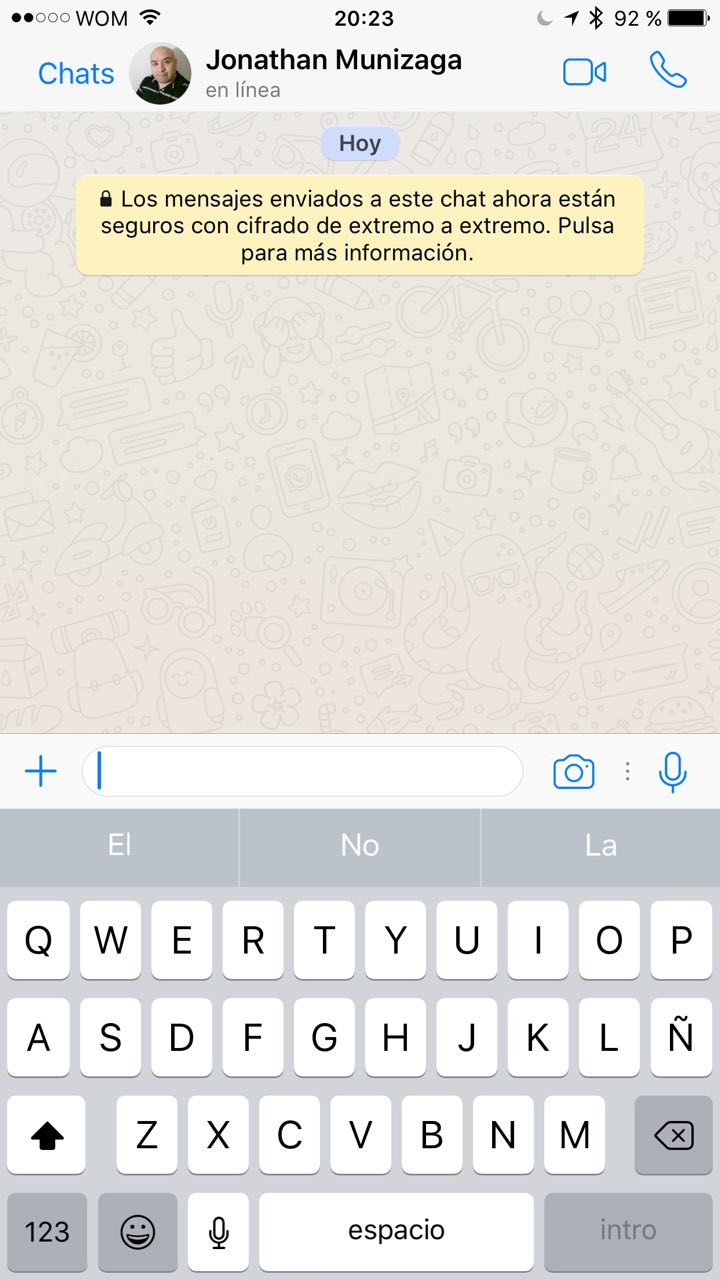Focus the message text field

[x=303, y=771]
